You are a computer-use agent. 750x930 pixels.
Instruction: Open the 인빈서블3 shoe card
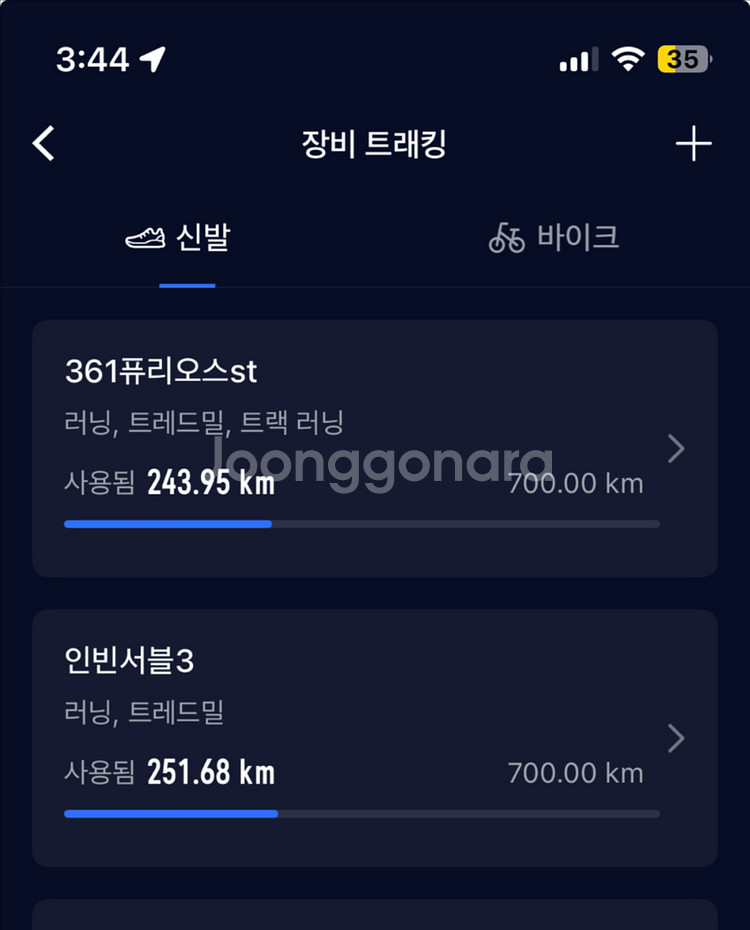375,738
